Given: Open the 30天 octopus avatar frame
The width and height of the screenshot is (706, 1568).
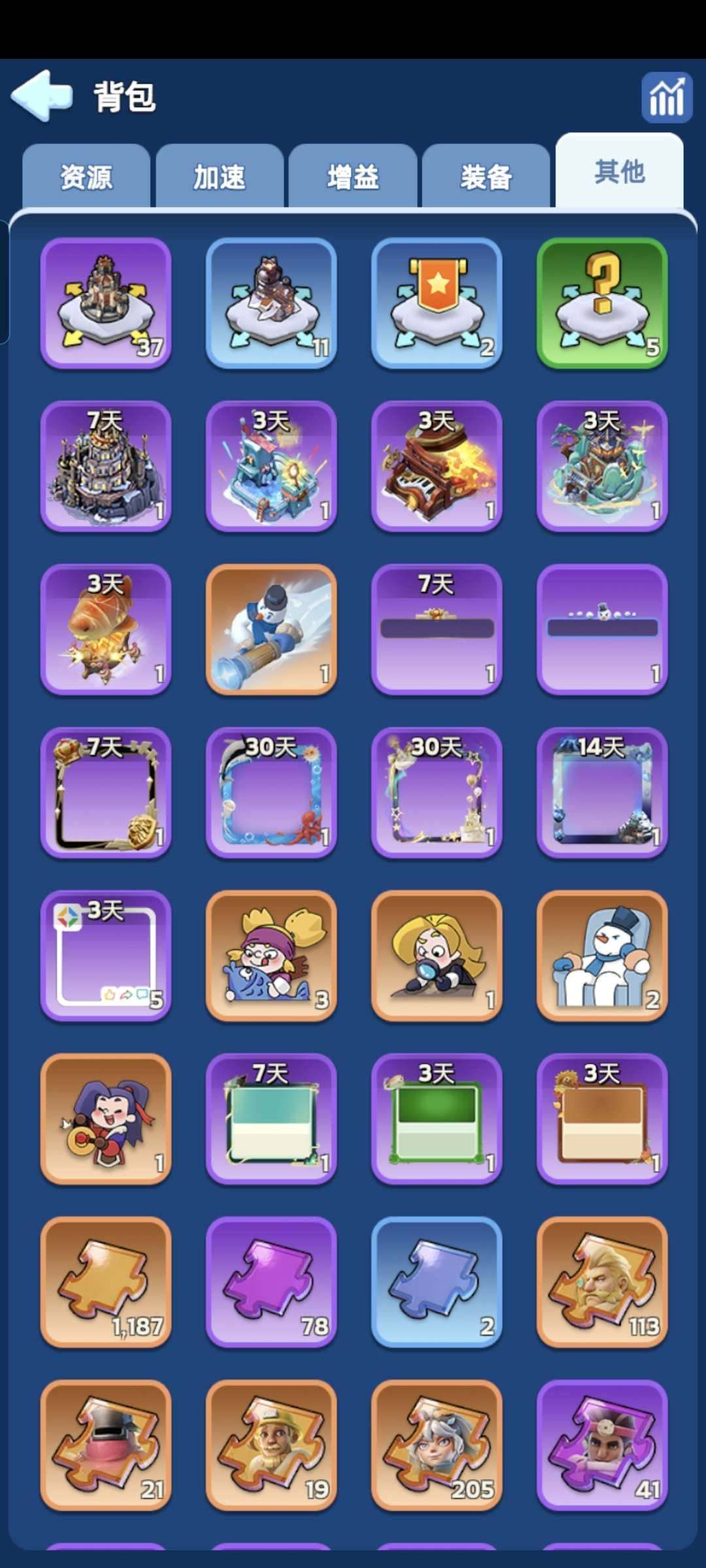Looking at the screenshot, I should [271, 792].
